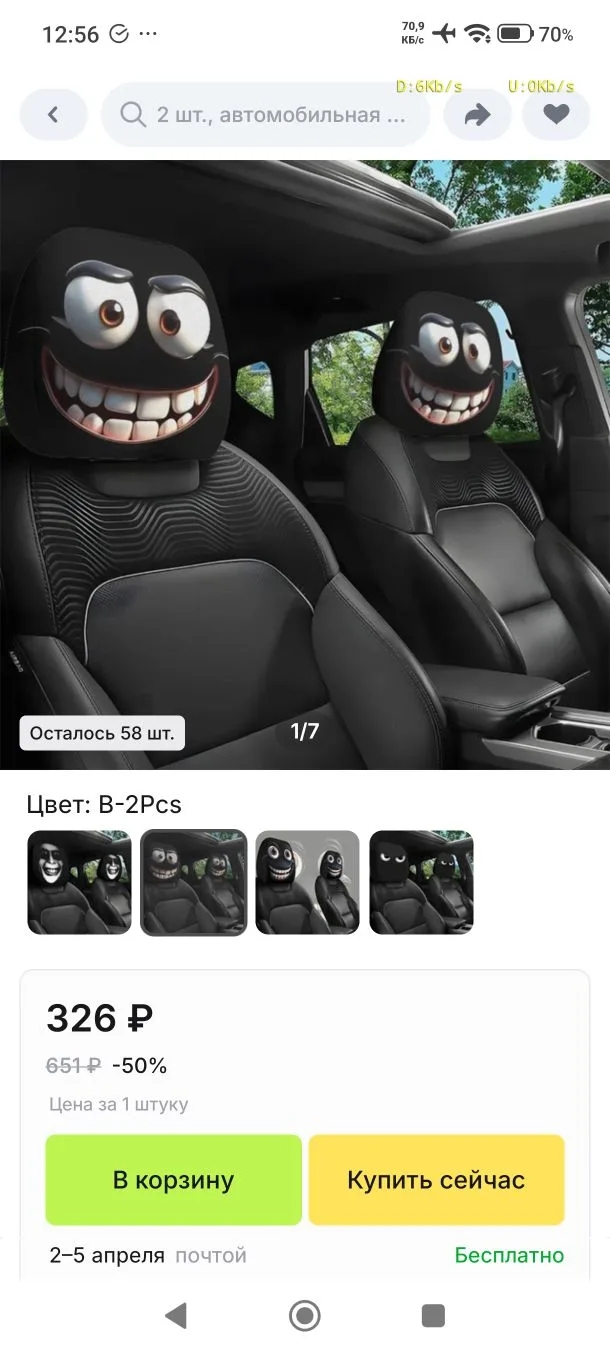The height and width of the screenshot is (1356, 610).
Task: Pick the color variant with gray background
Action: point(307,882)
